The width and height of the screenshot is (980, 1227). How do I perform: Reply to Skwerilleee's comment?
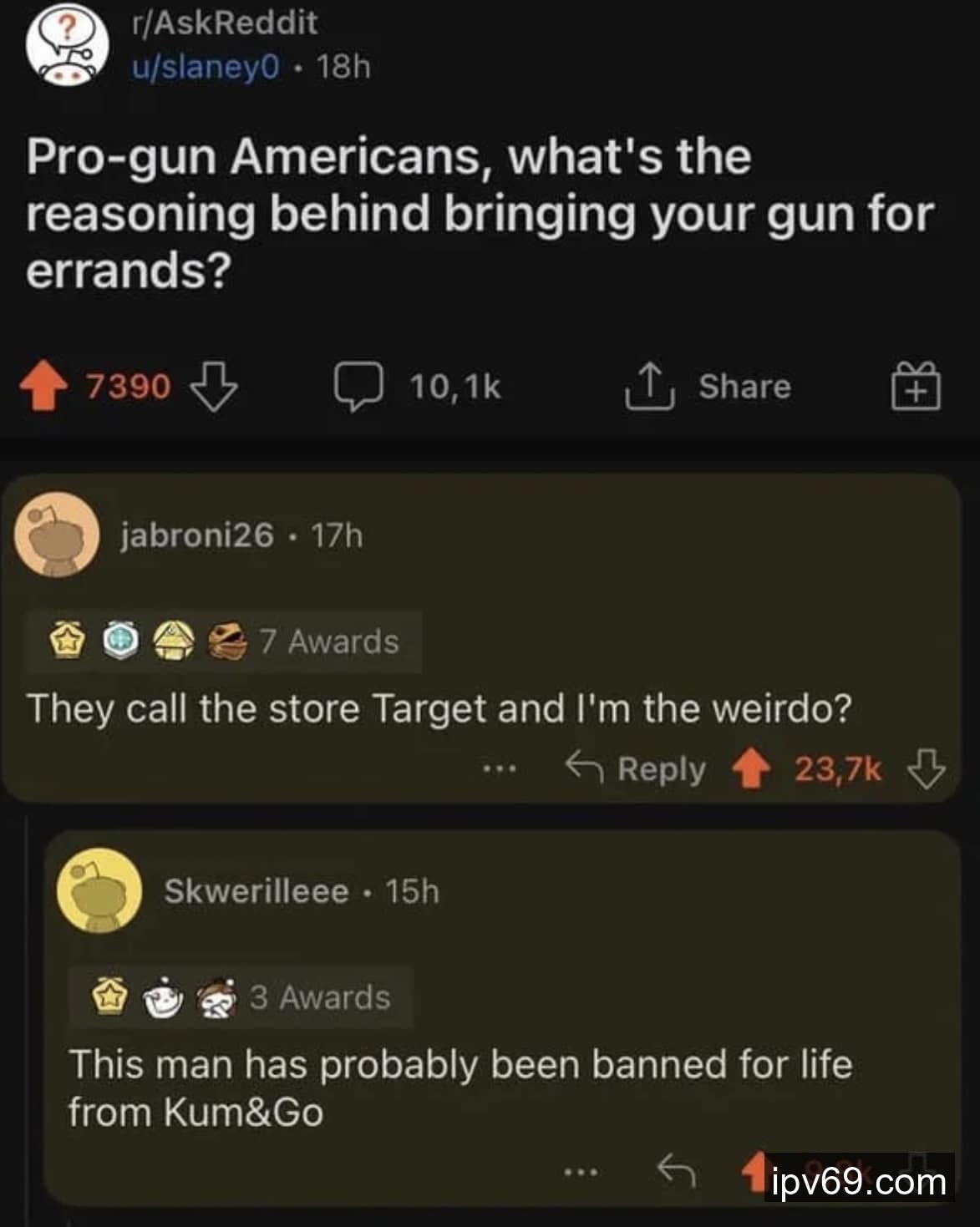676,1170
